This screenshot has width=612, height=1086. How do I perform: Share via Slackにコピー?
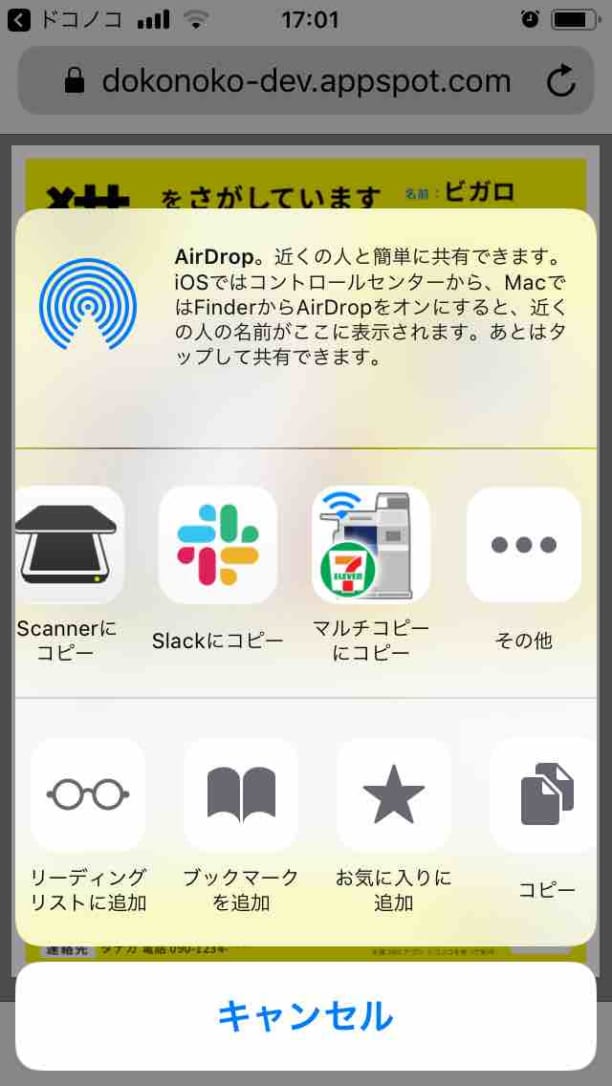(218, 545)
